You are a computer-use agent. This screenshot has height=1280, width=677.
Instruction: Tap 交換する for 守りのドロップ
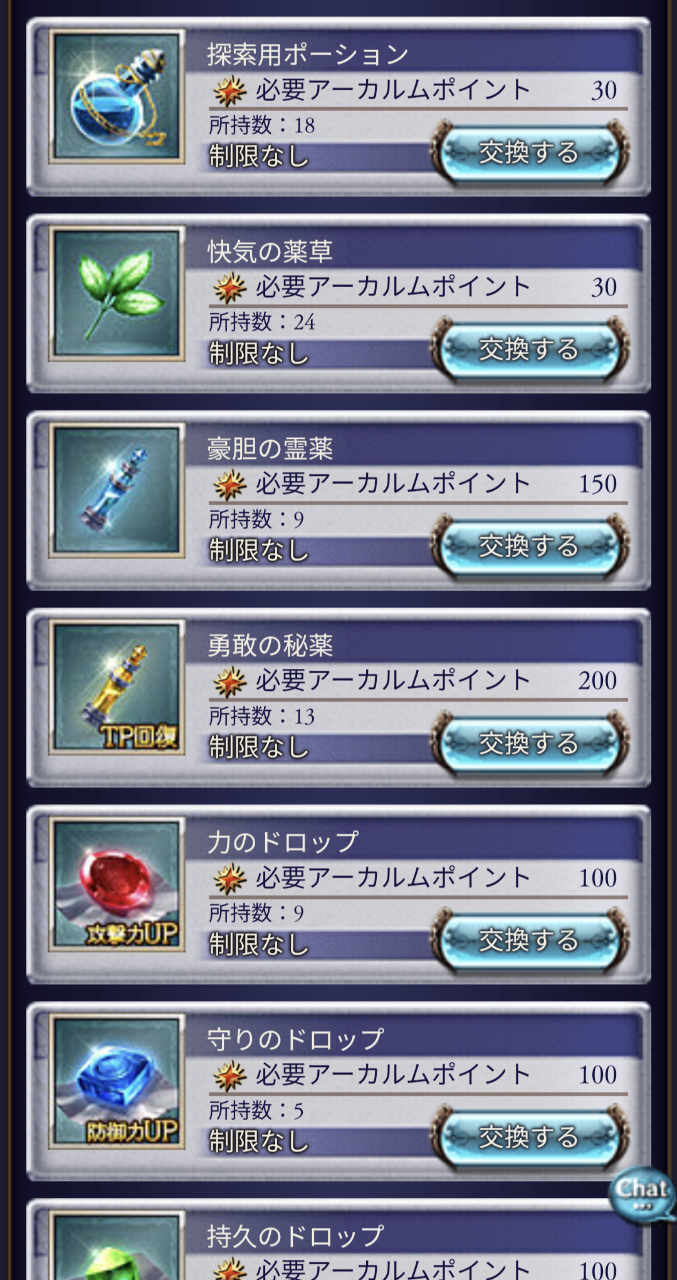coord(530,1138)
